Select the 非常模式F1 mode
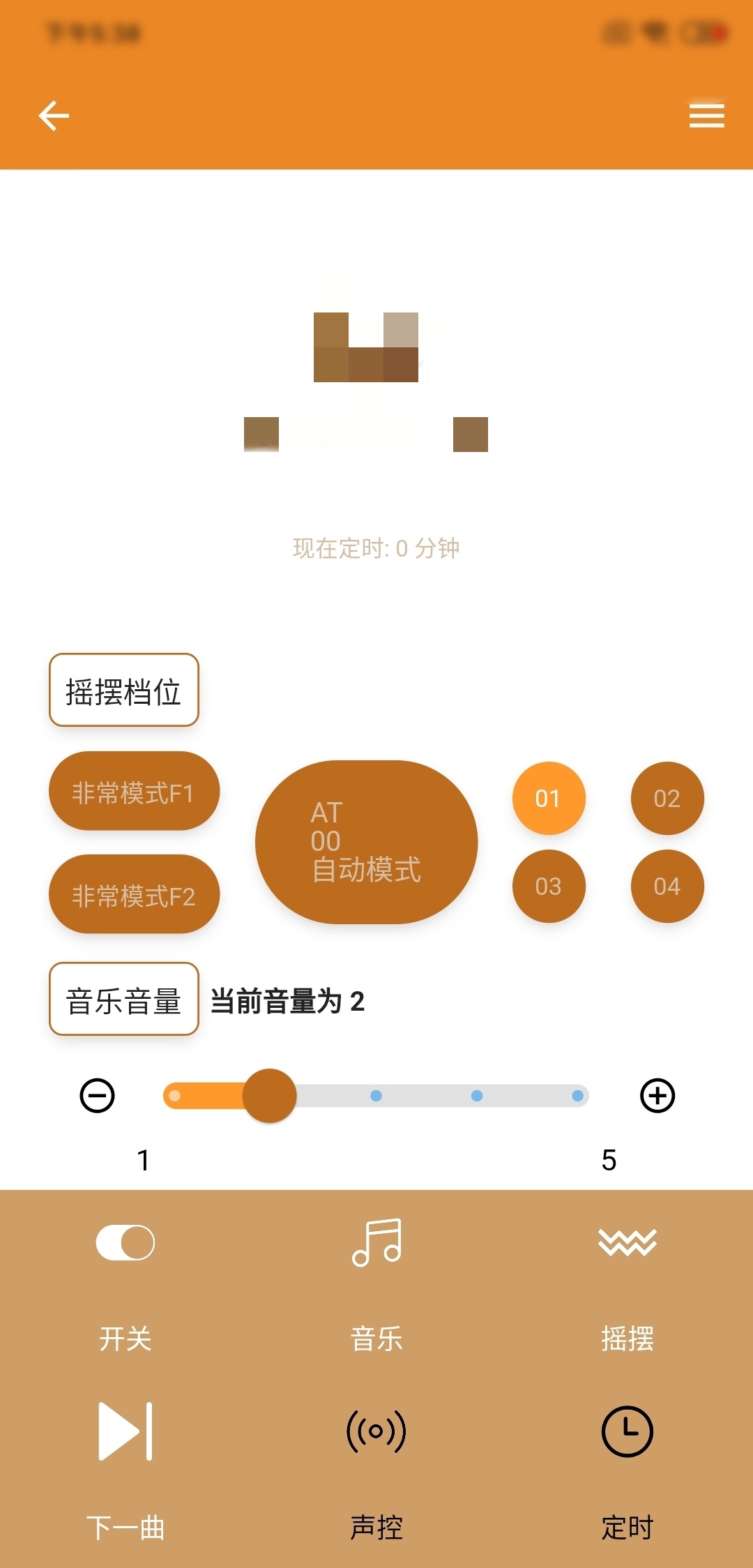 [134, 792]
